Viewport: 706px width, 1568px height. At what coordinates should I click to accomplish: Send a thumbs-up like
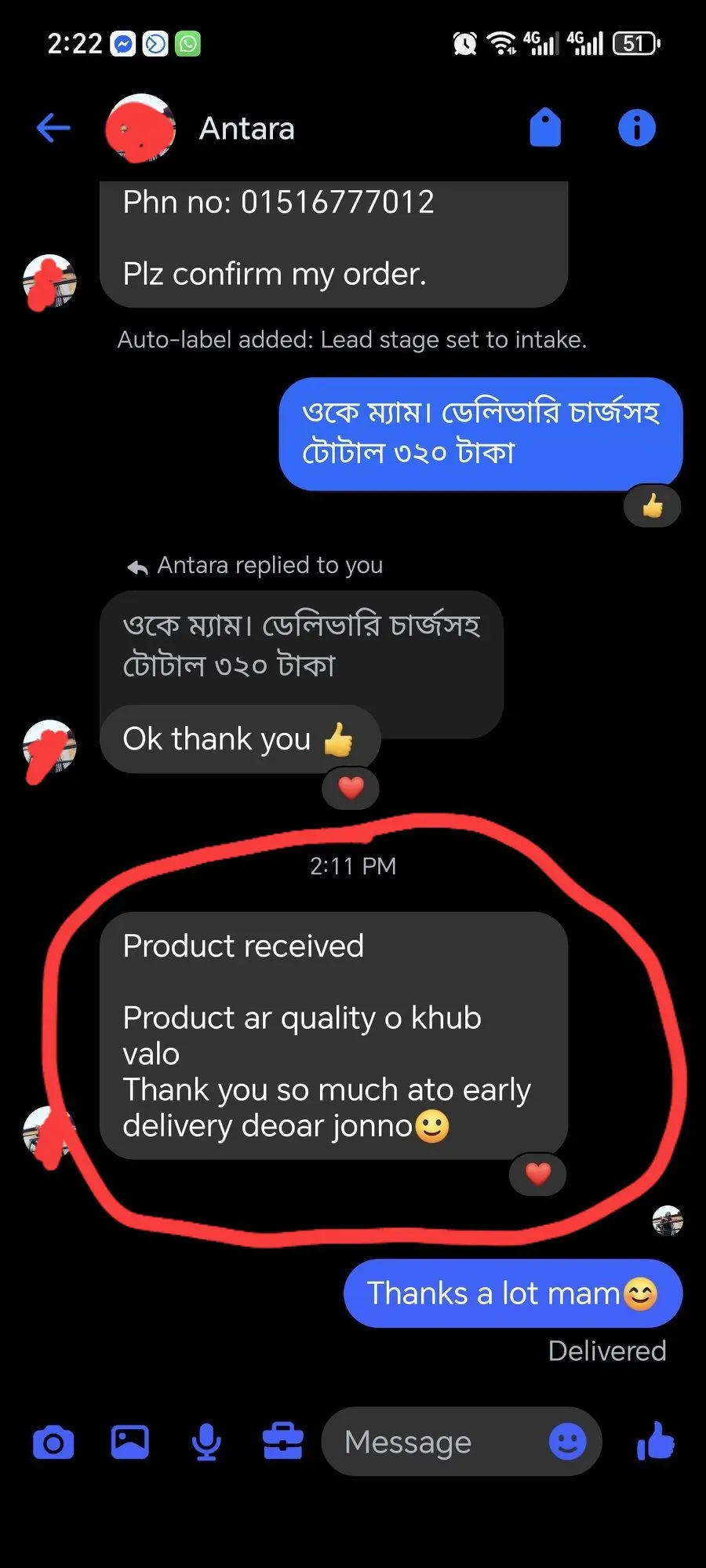(655, 1441)
